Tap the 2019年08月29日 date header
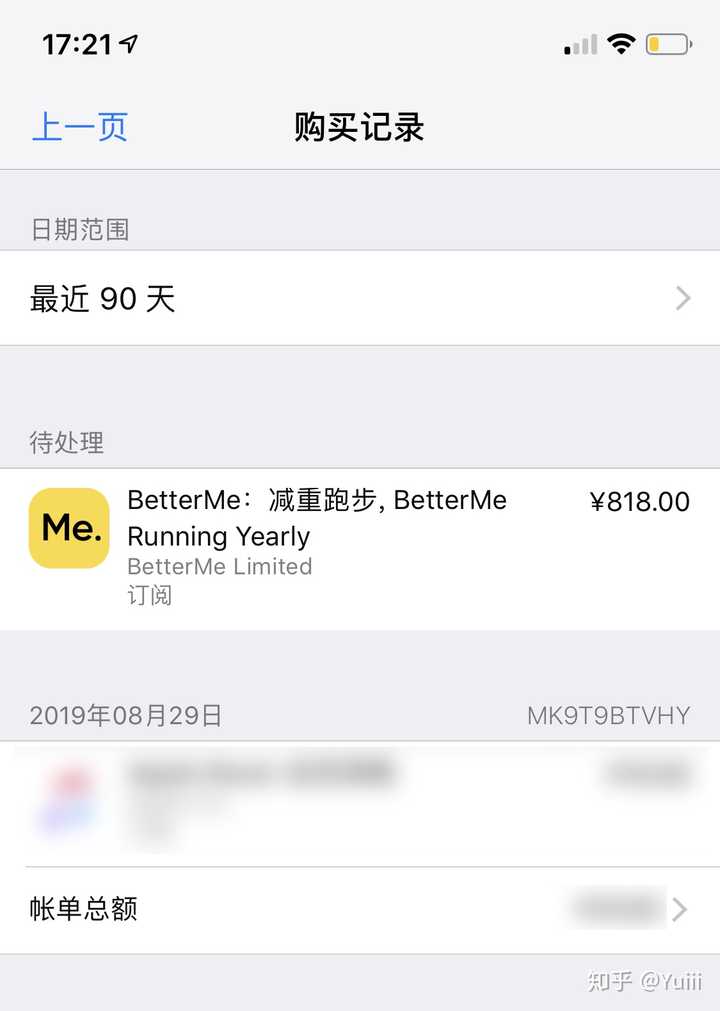 [x=125, y=715]
